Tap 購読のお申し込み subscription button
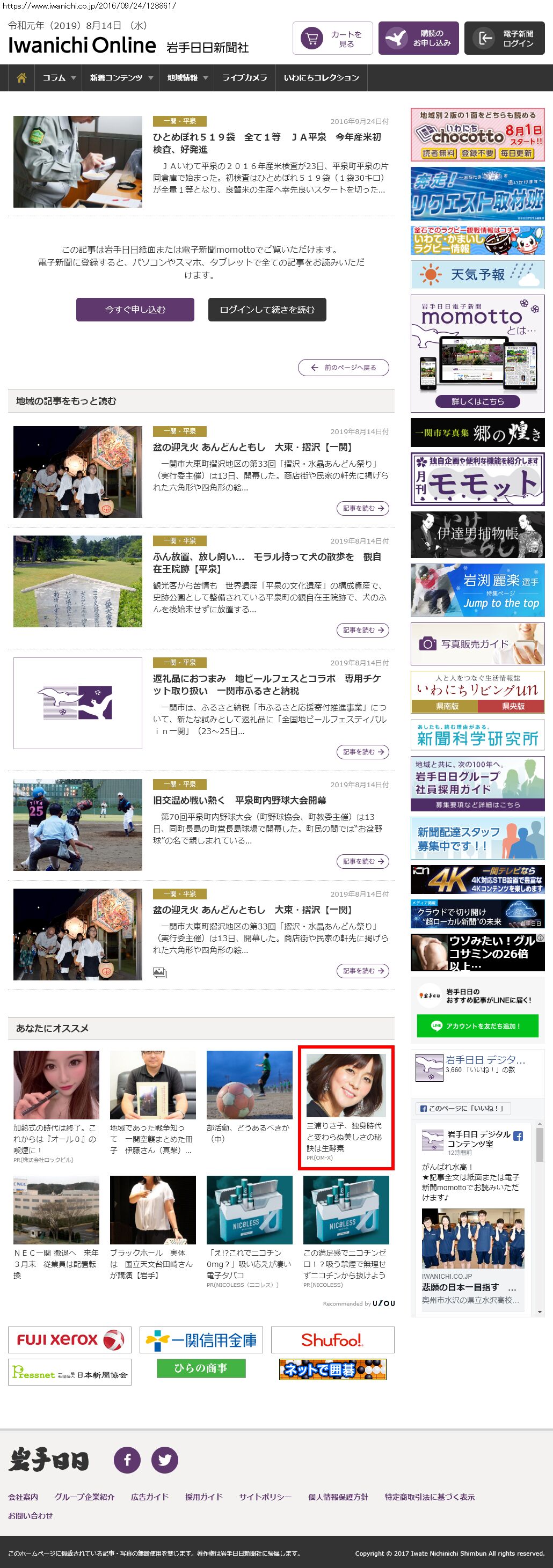The width and height of the screenshot is (553, 1568). tap(418, 38)
